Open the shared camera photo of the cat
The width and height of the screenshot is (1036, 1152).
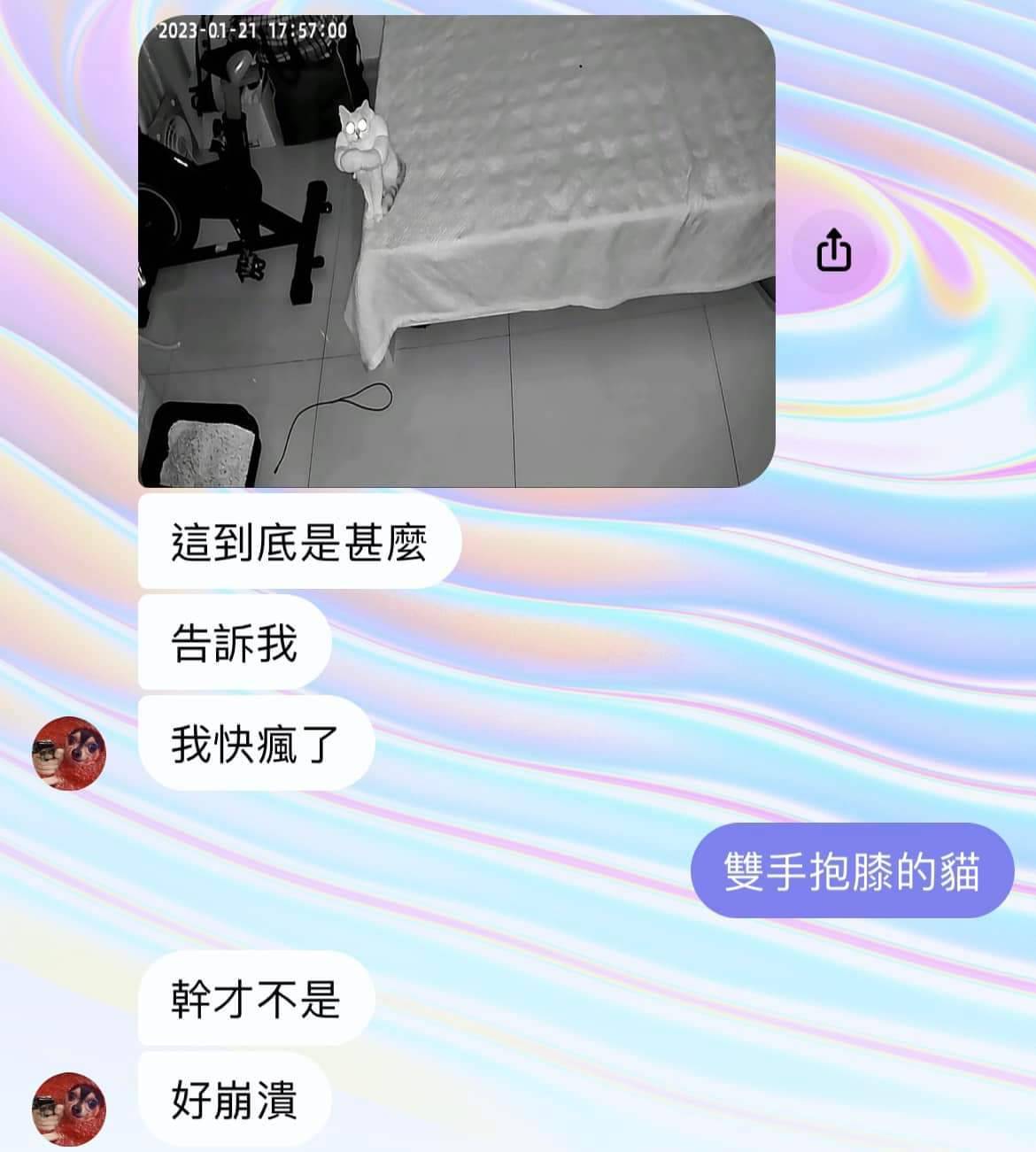(x=456, y=251)
